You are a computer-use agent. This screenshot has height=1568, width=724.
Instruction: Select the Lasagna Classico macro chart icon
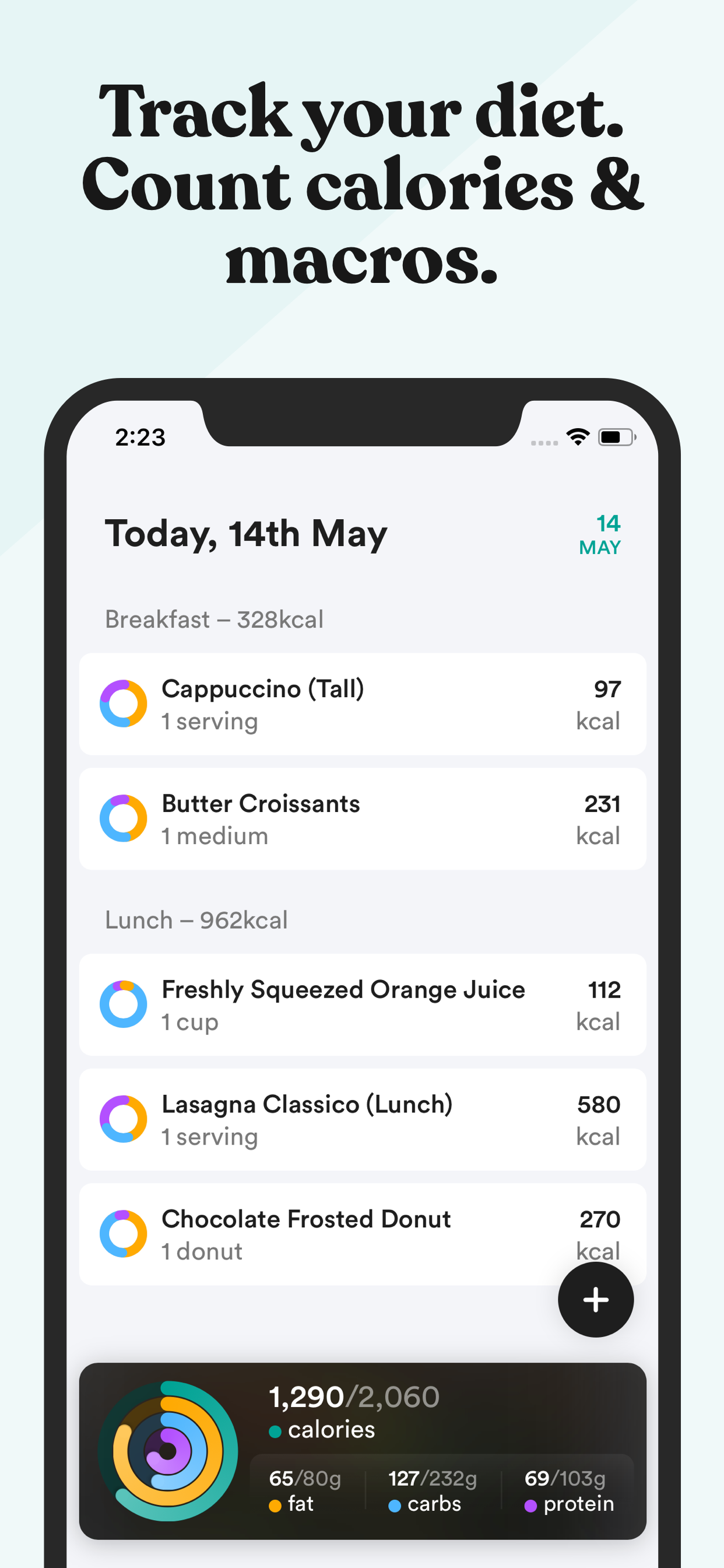pos(123,1119)
